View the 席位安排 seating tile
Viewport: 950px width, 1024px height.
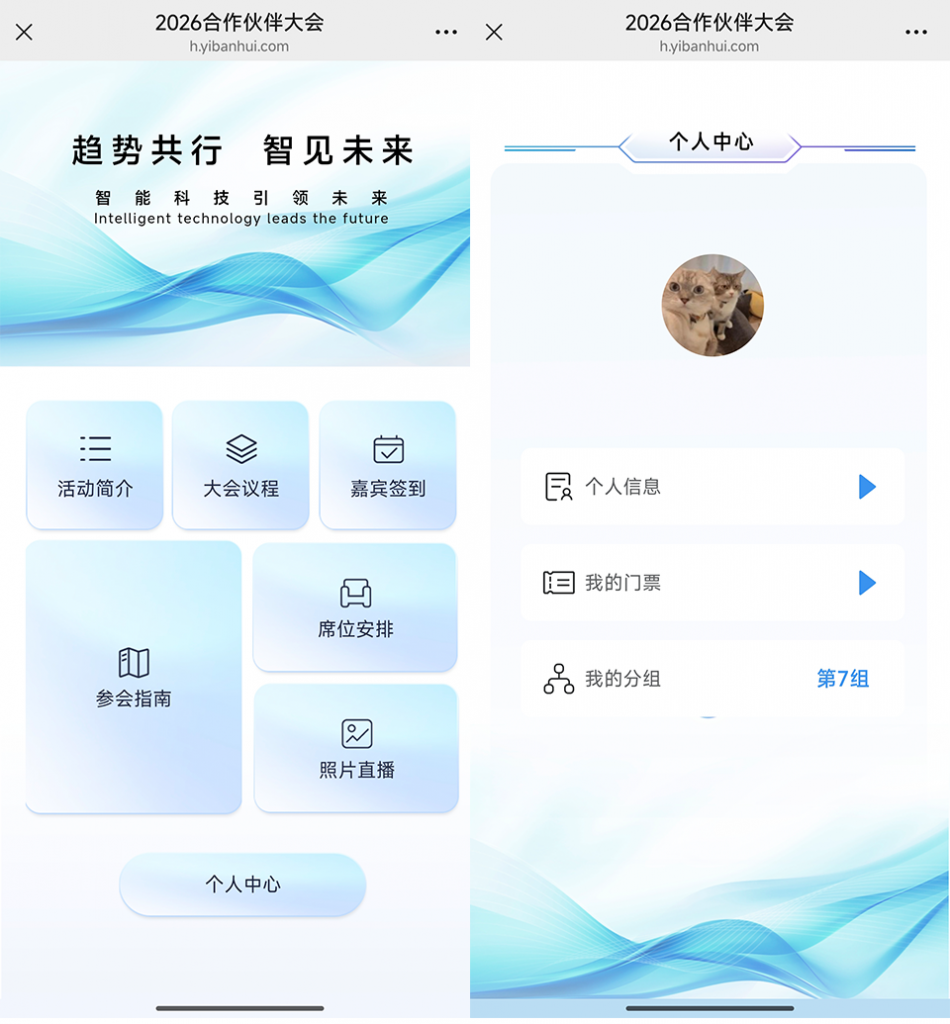(355, 607)
